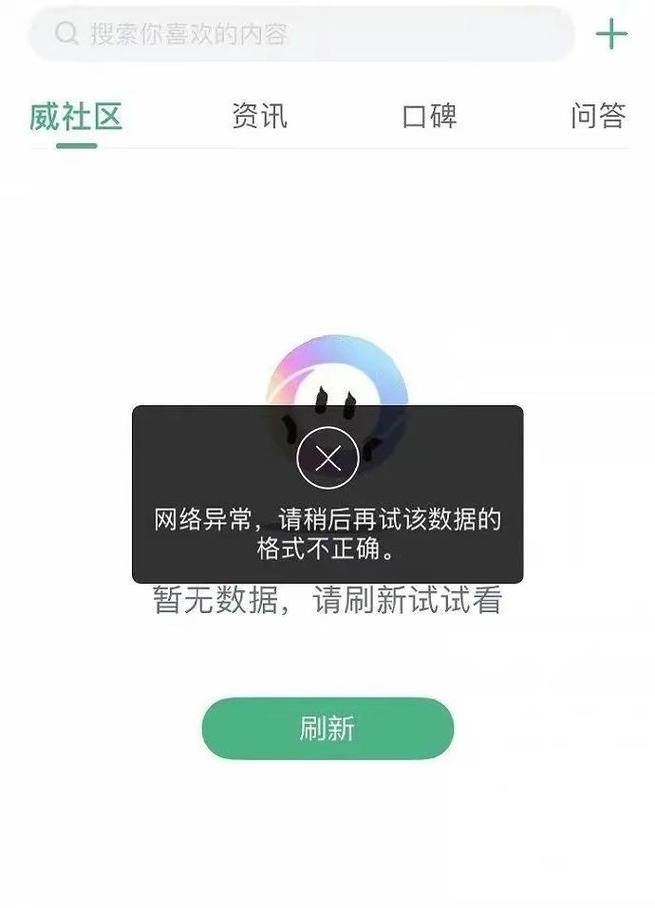
Task: Switch to the 资讯 tab
Action: point(259,116)
